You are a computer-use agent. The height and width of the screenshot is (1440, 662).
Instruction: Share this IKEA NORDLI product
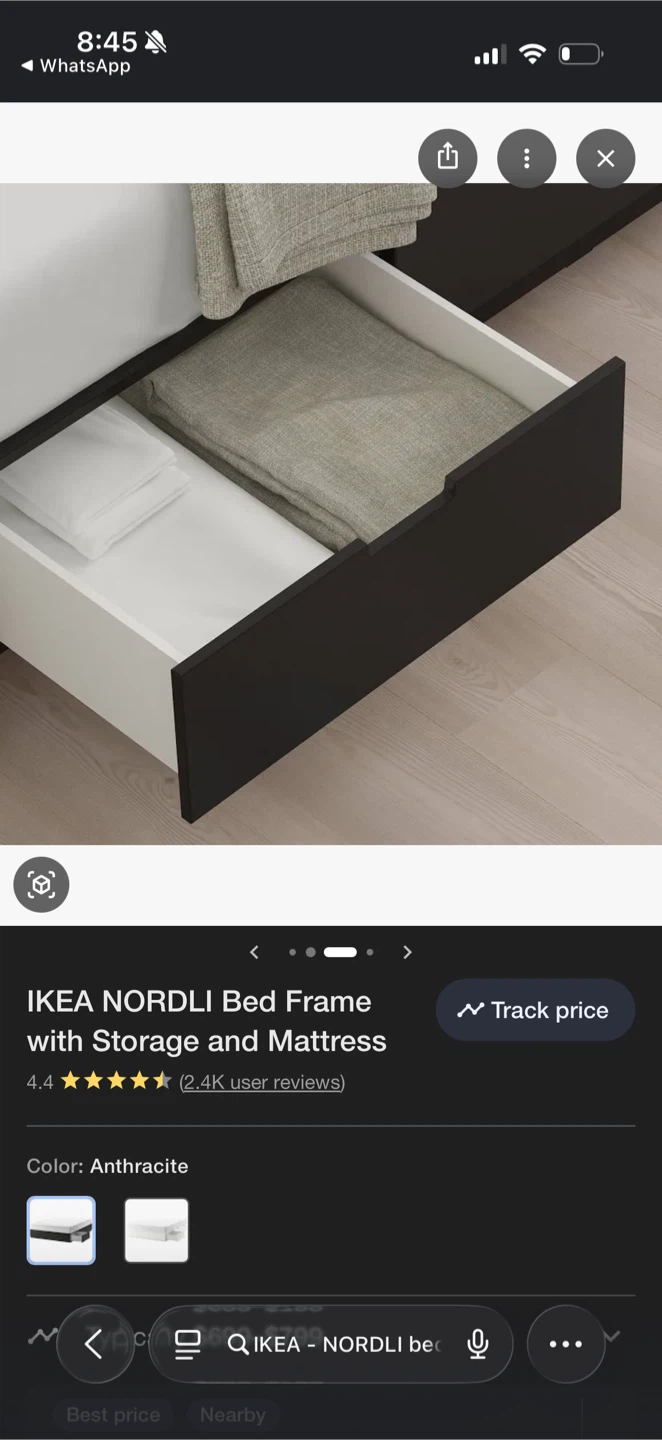point(448,158)
